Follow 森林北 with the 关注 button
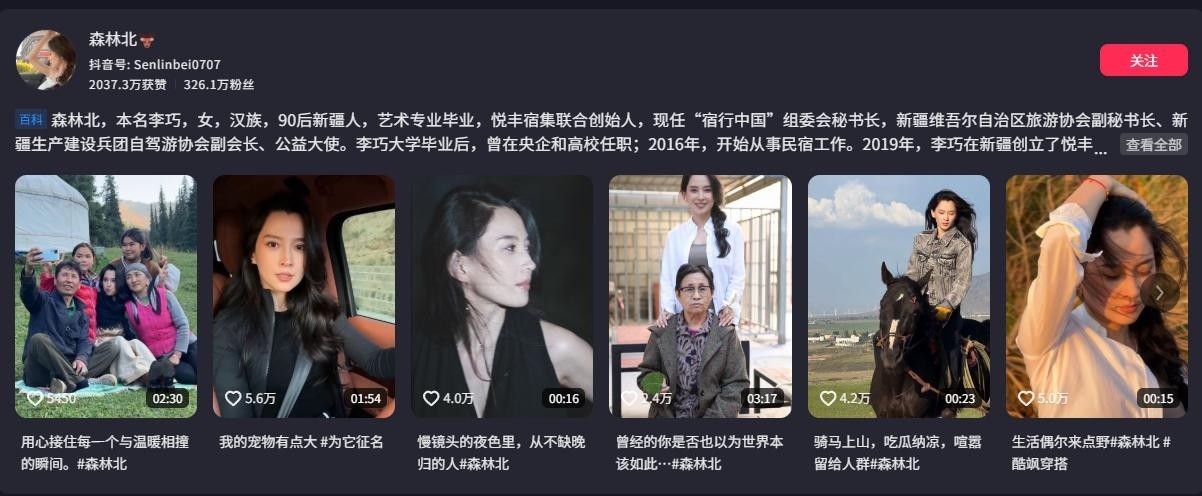 [x=1143, y=61]
